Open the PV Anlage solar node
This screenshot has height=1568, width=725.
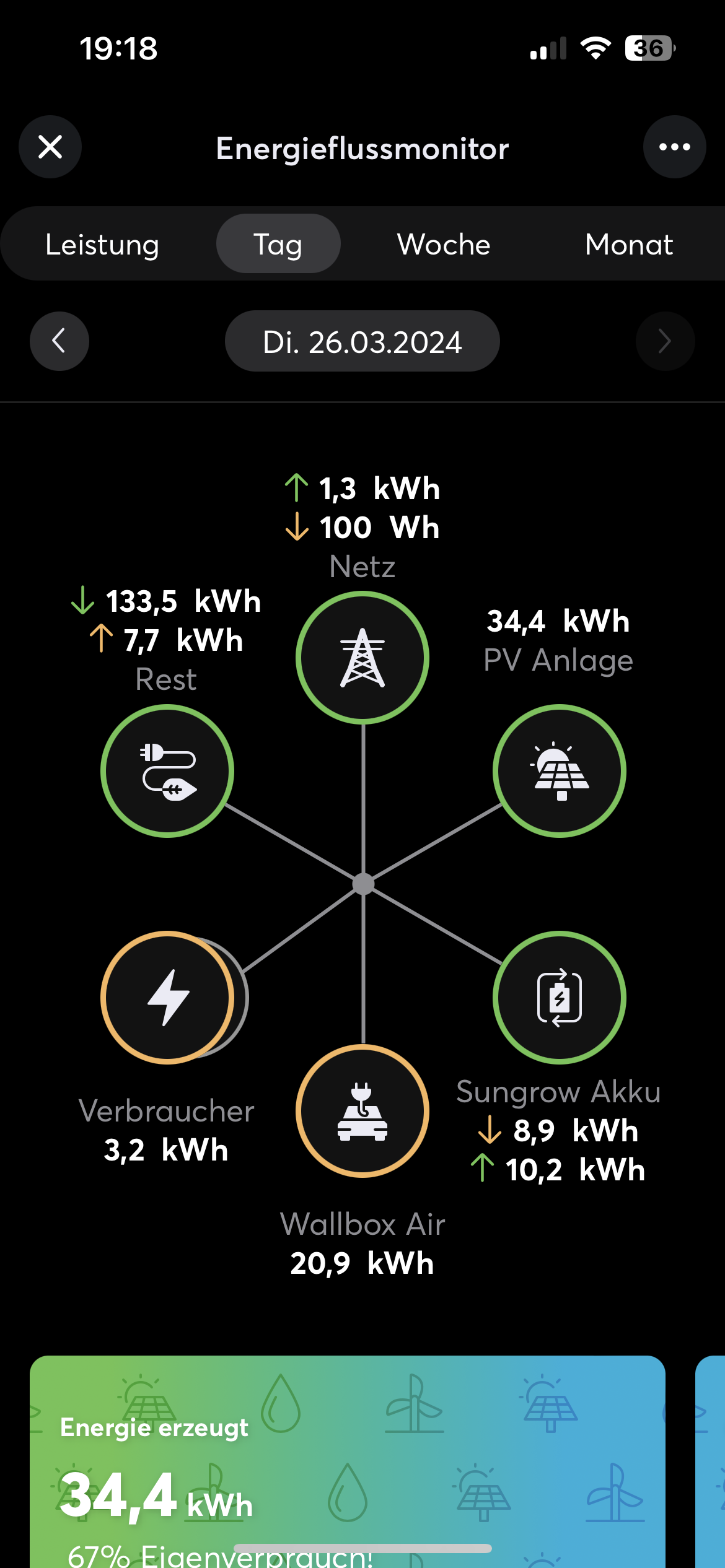tap(560, 771)
